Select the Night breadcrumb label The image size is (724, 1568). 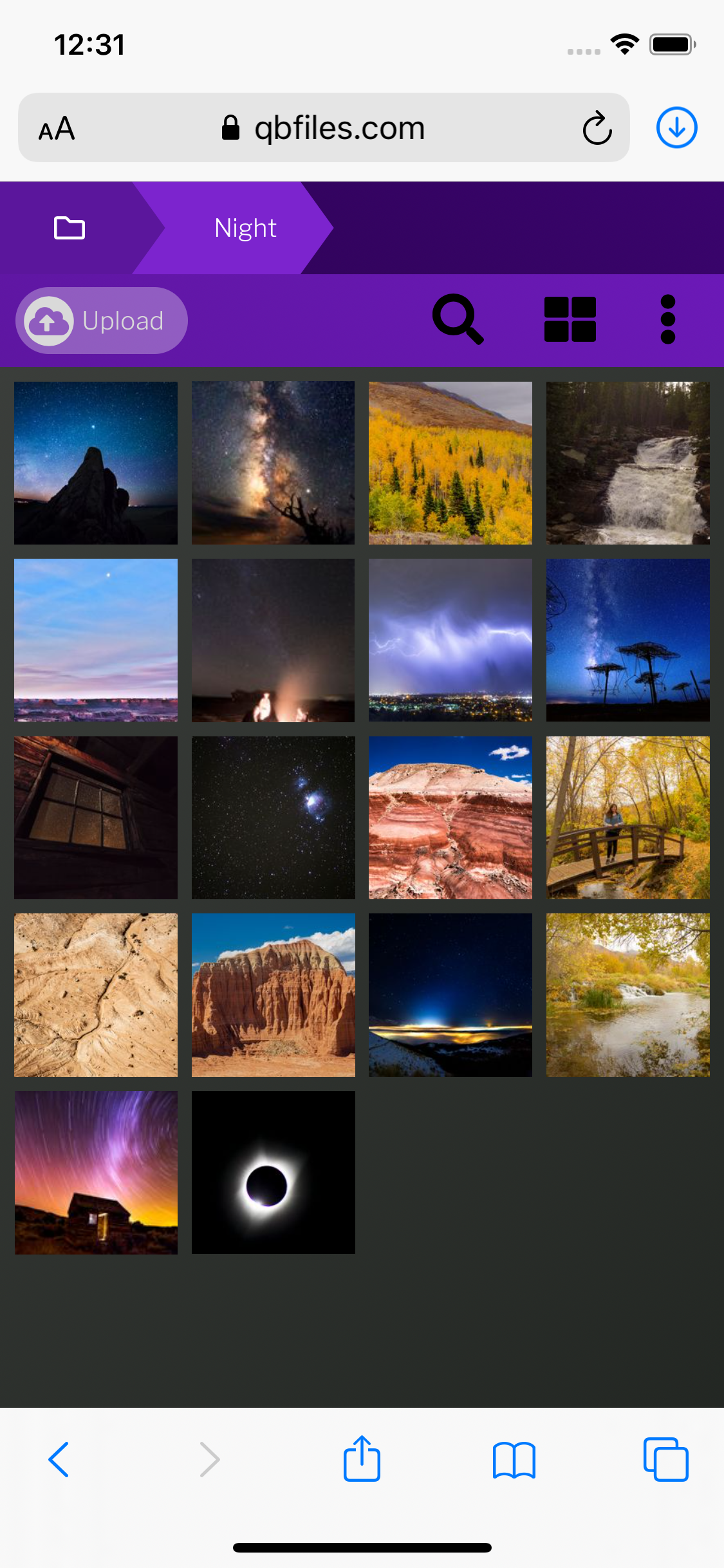(x=245, y=228)
